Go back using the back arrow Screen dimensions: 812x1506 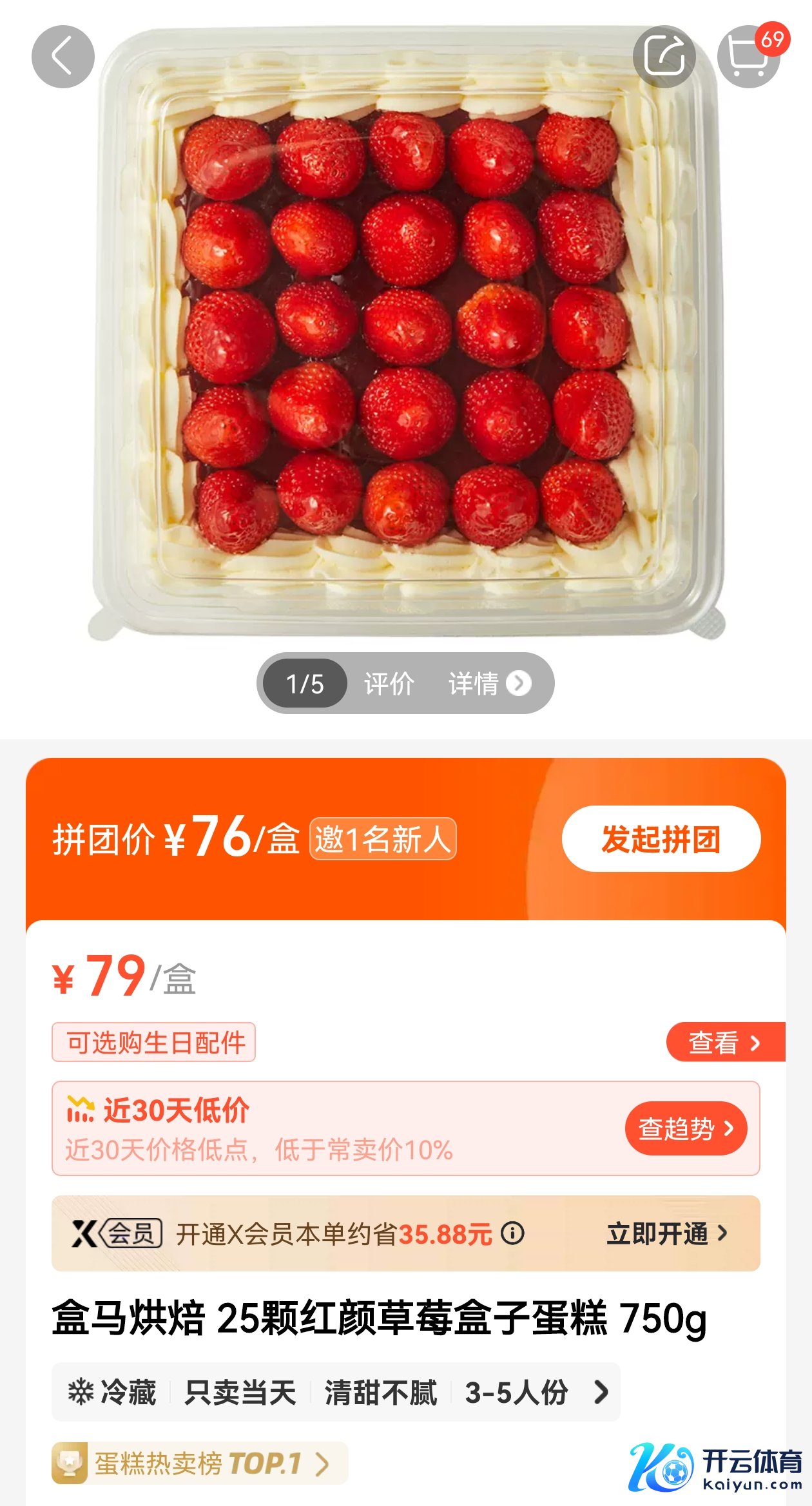point(63,57)
